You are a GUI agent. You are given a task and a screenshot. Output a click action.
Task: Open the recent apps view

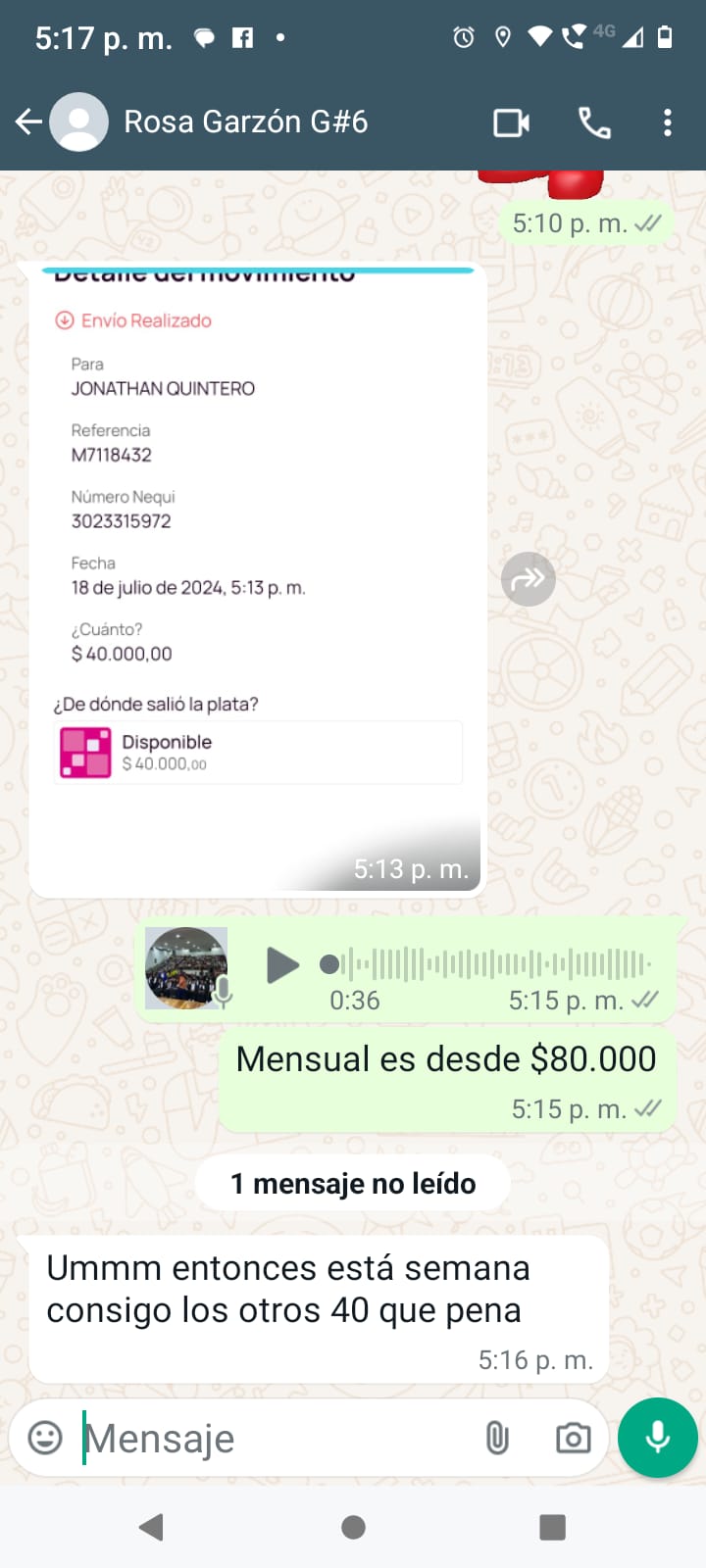(553, 1527)
